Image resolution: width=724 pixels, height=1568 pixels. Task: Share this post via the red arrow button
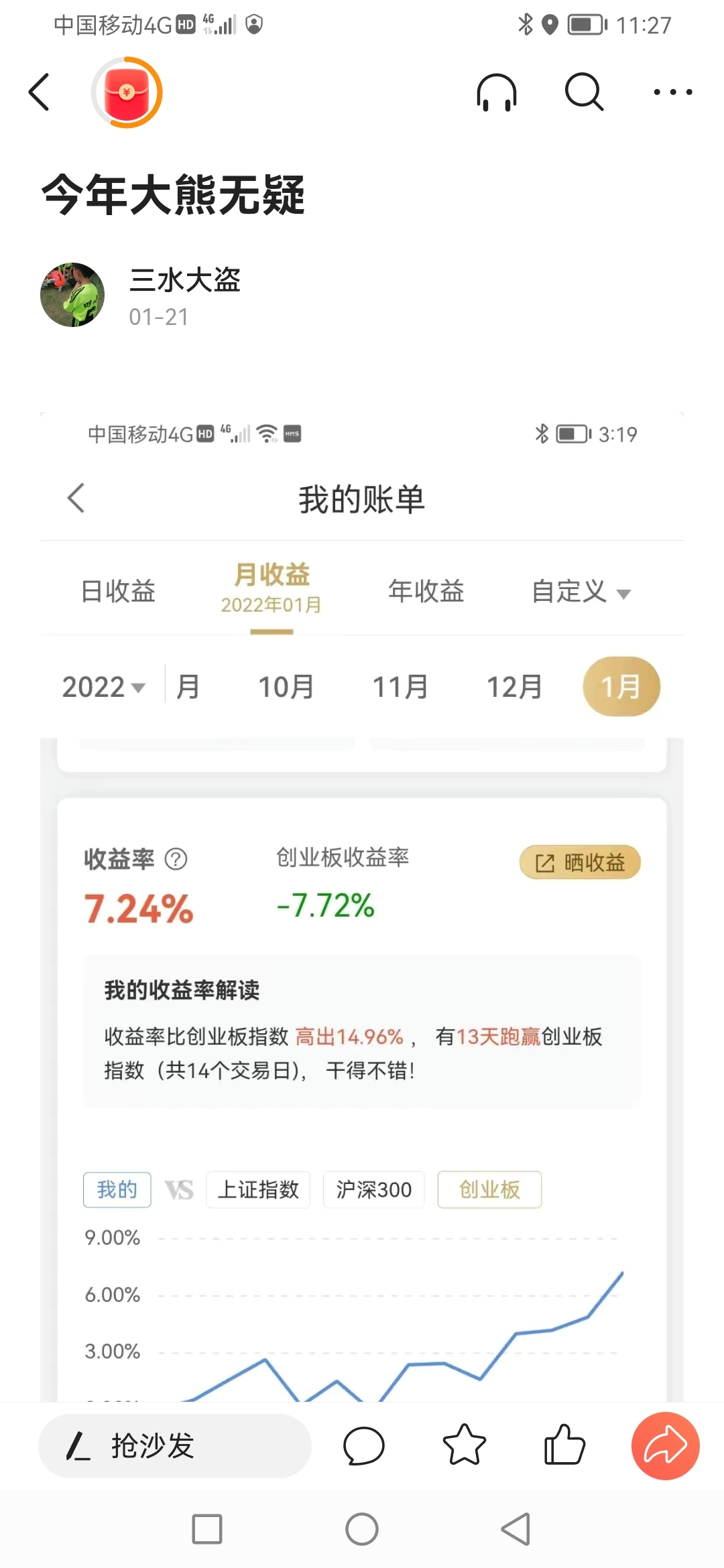tap(665, 1445)
